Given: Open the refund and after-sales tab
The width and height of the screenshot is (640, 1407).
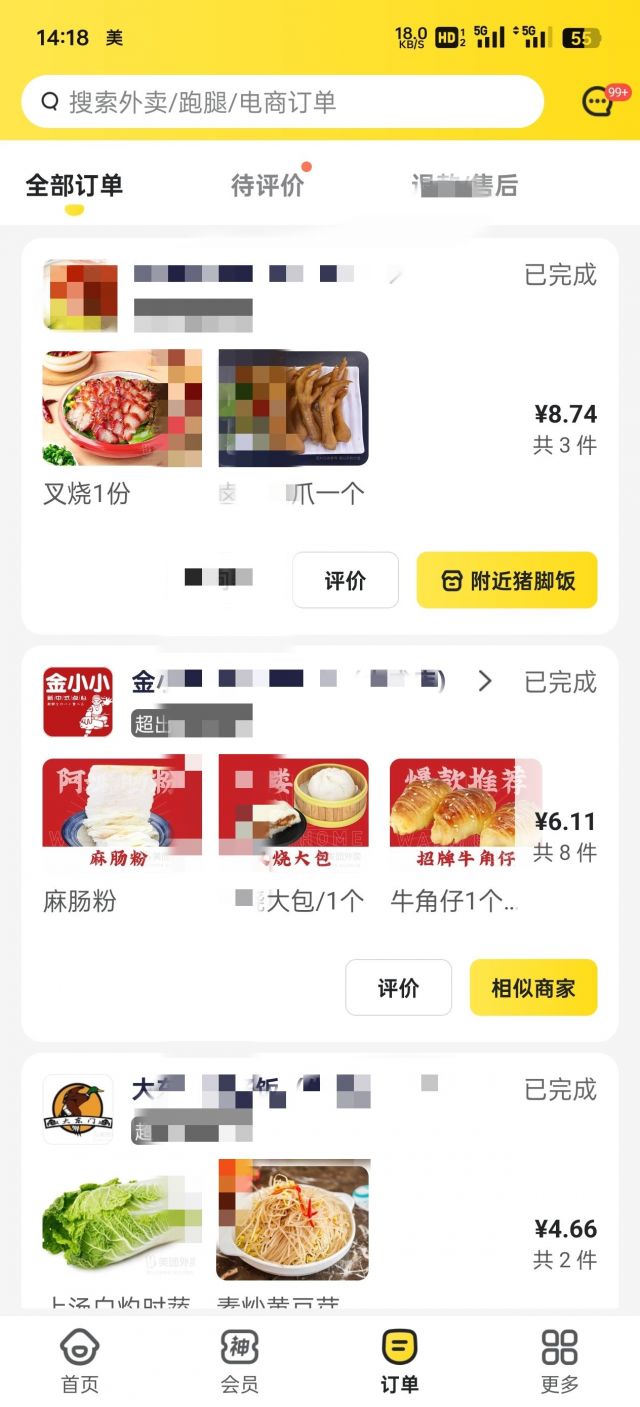Looking at the screenshot, I should (465, 186).
